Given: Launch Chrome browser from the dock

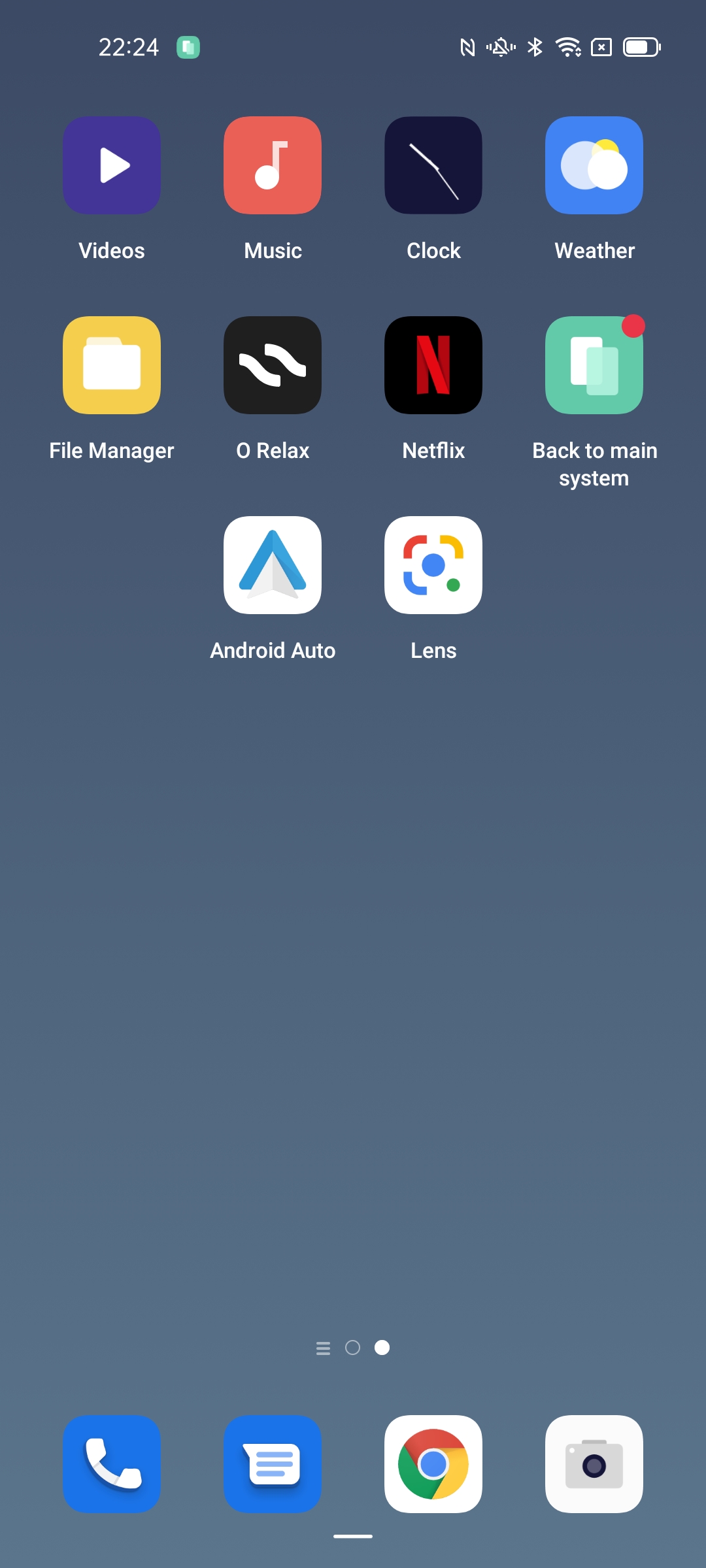Looking at the screenshot, I should point(433,1464).
